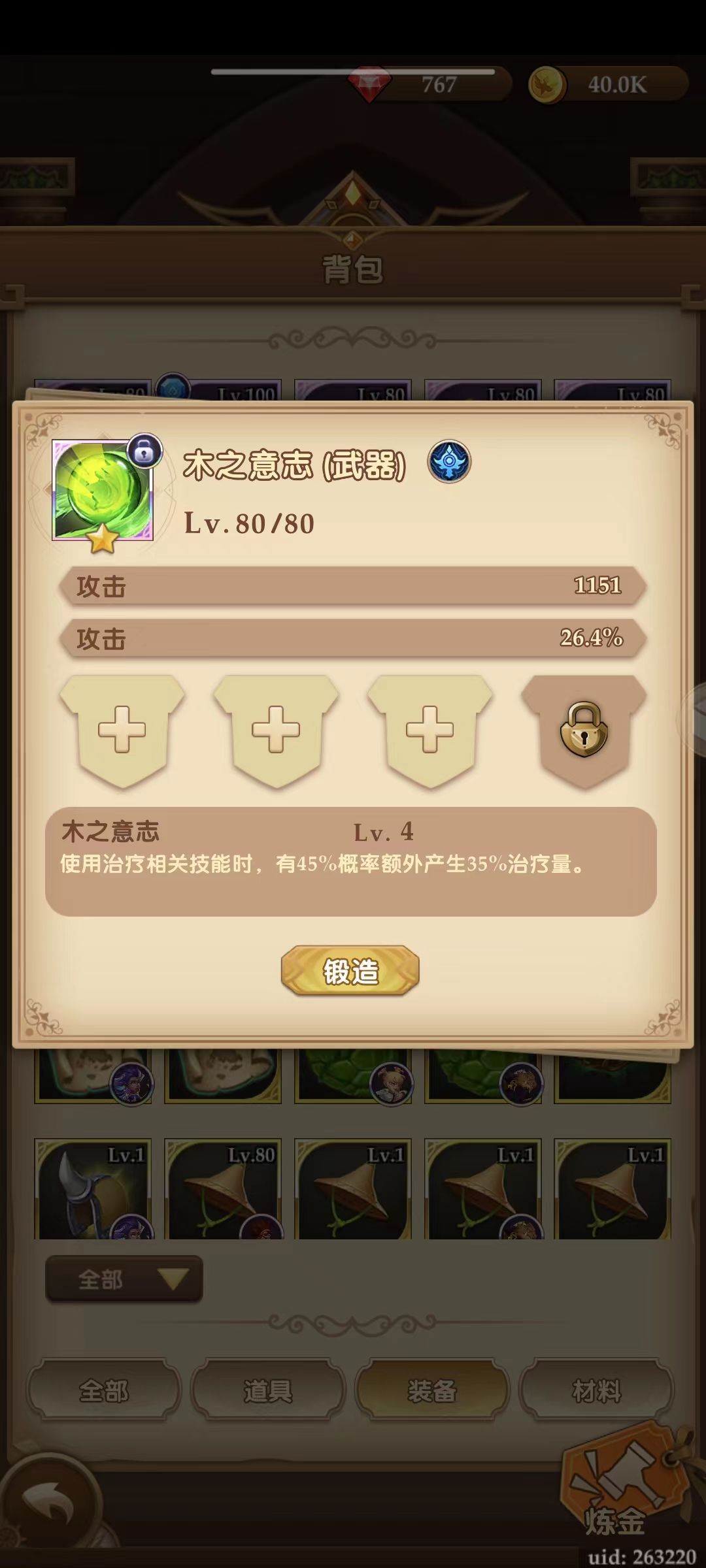Image resolution: width=706 pixels, height=1568 pixels.
Task: Tap the blue emblem beside 木之意志 (武器)
Action: tap(449, 461)
